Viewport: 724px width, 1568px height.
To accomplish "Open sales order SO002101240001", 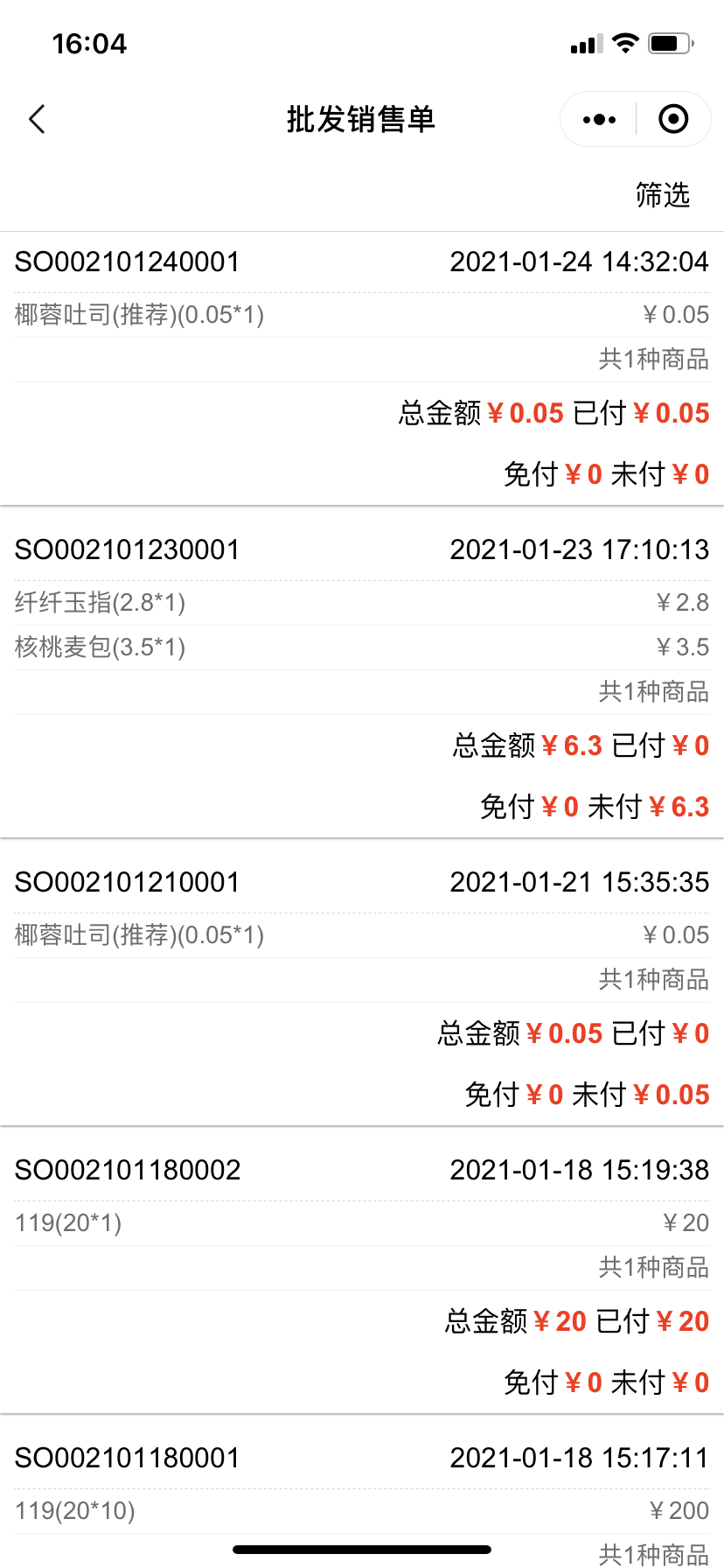I will 127,262.
